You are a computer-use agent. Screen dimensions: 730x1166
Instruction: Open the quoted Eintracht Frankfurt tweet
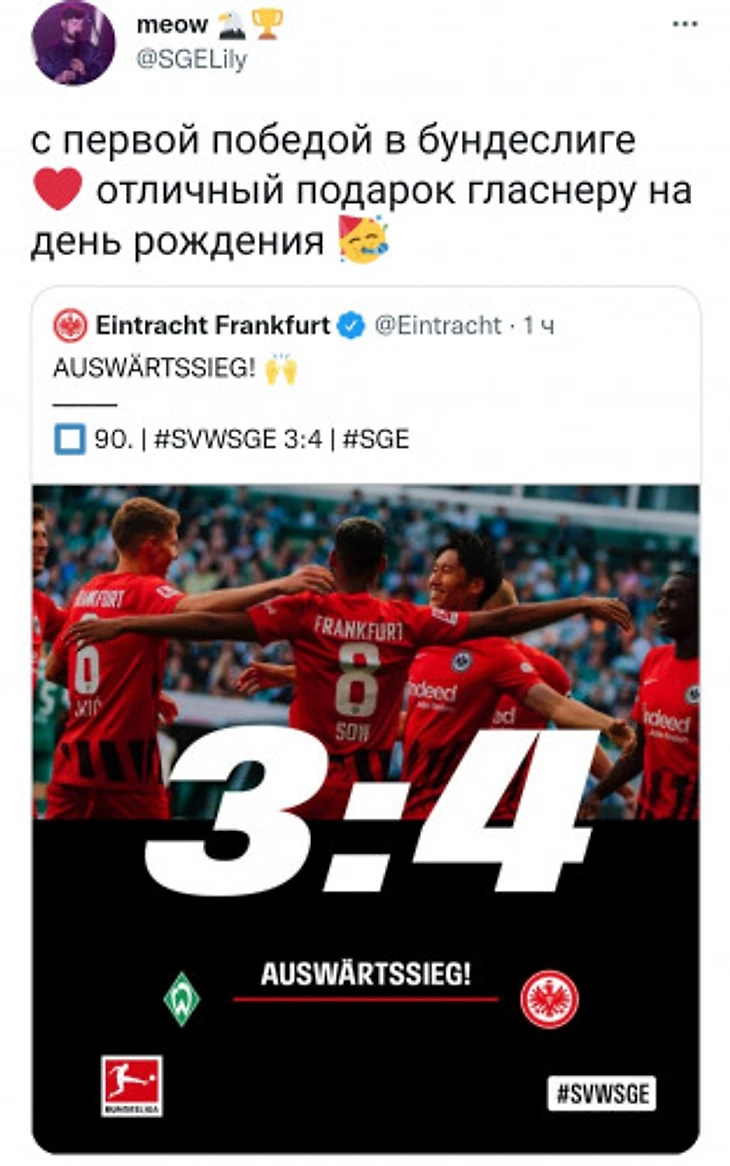[400, 370]
